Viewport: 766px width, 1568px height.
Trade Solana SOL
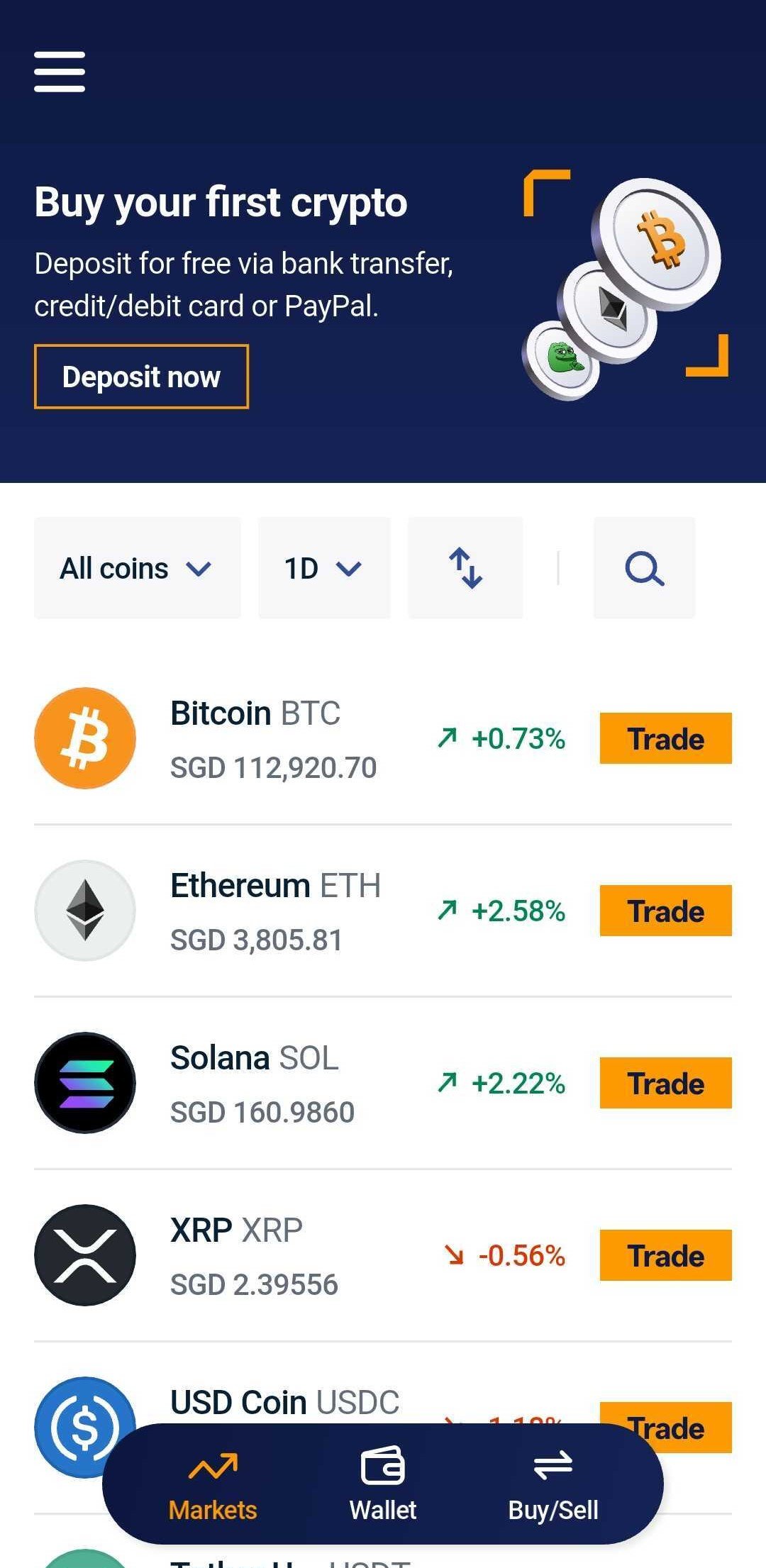click(665, 1083)
